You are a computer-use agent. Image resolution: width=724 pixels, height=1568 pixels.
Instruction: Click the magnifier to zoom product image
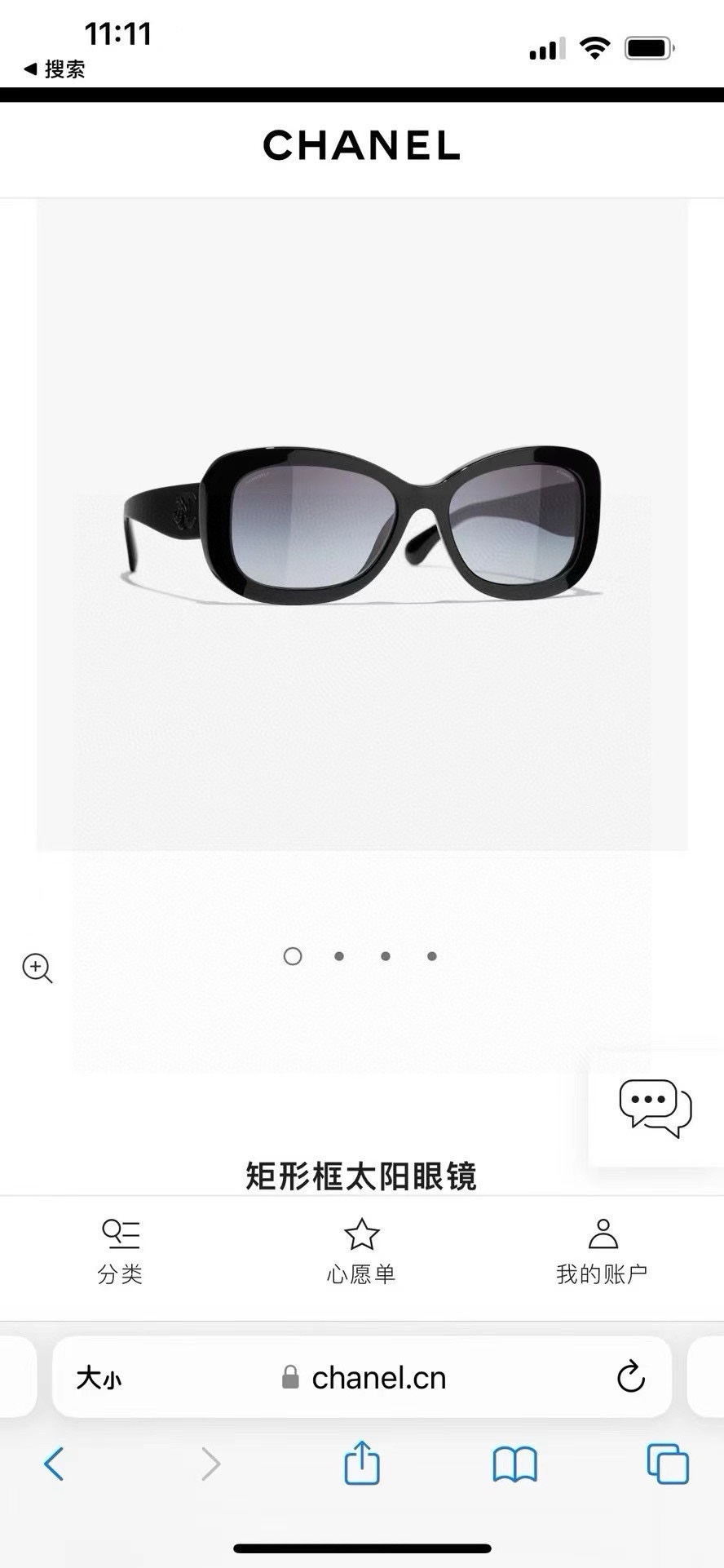pyautogui.click(x=36, y=968)
